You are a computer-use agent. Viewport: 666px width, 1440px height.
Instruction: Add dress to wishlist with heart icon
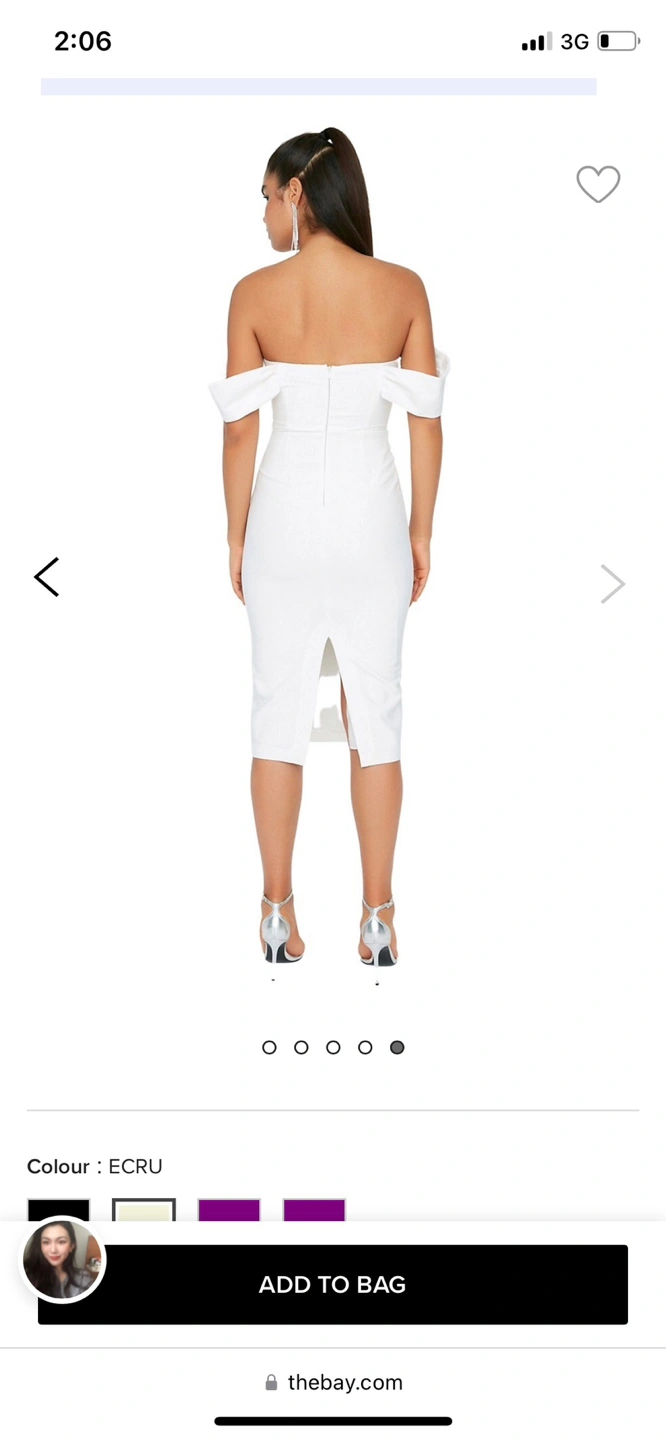click(598, 184)
